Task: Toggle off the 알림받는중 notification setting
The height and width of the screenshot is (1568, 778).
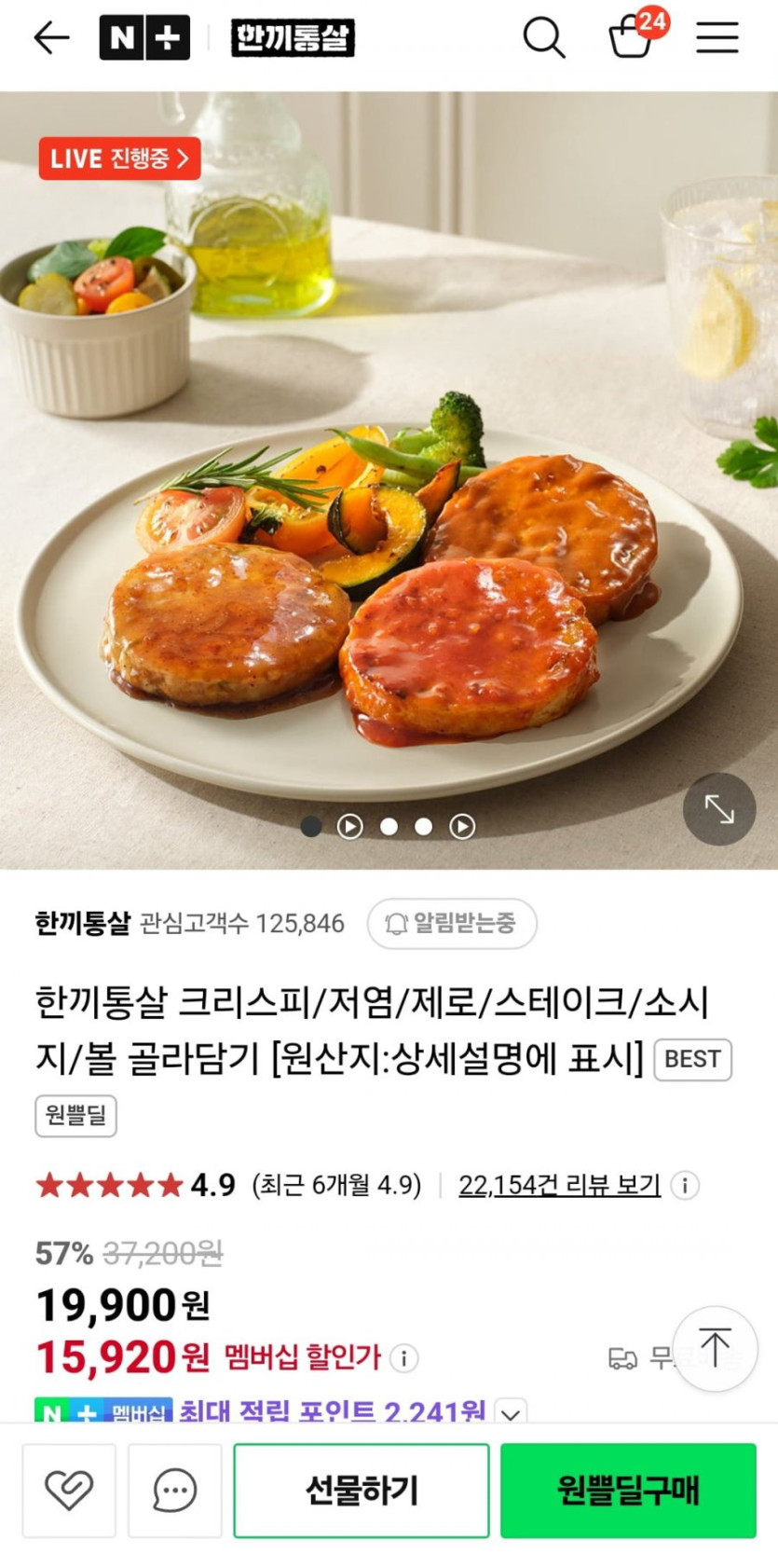Action: click(x=453, y=924)
